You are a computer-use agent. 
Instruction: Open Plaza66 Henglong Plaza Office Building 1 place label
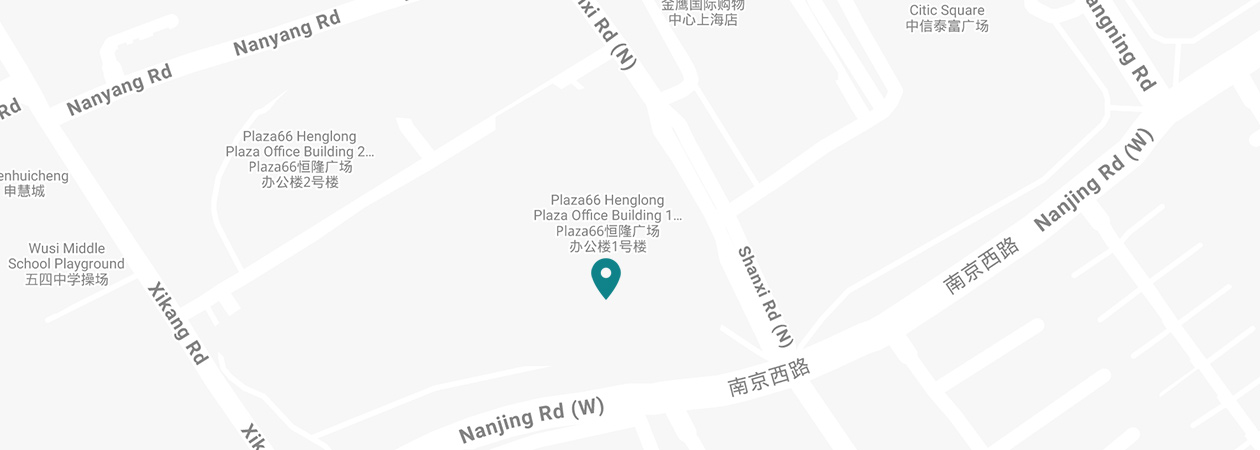tap(607, 222)
